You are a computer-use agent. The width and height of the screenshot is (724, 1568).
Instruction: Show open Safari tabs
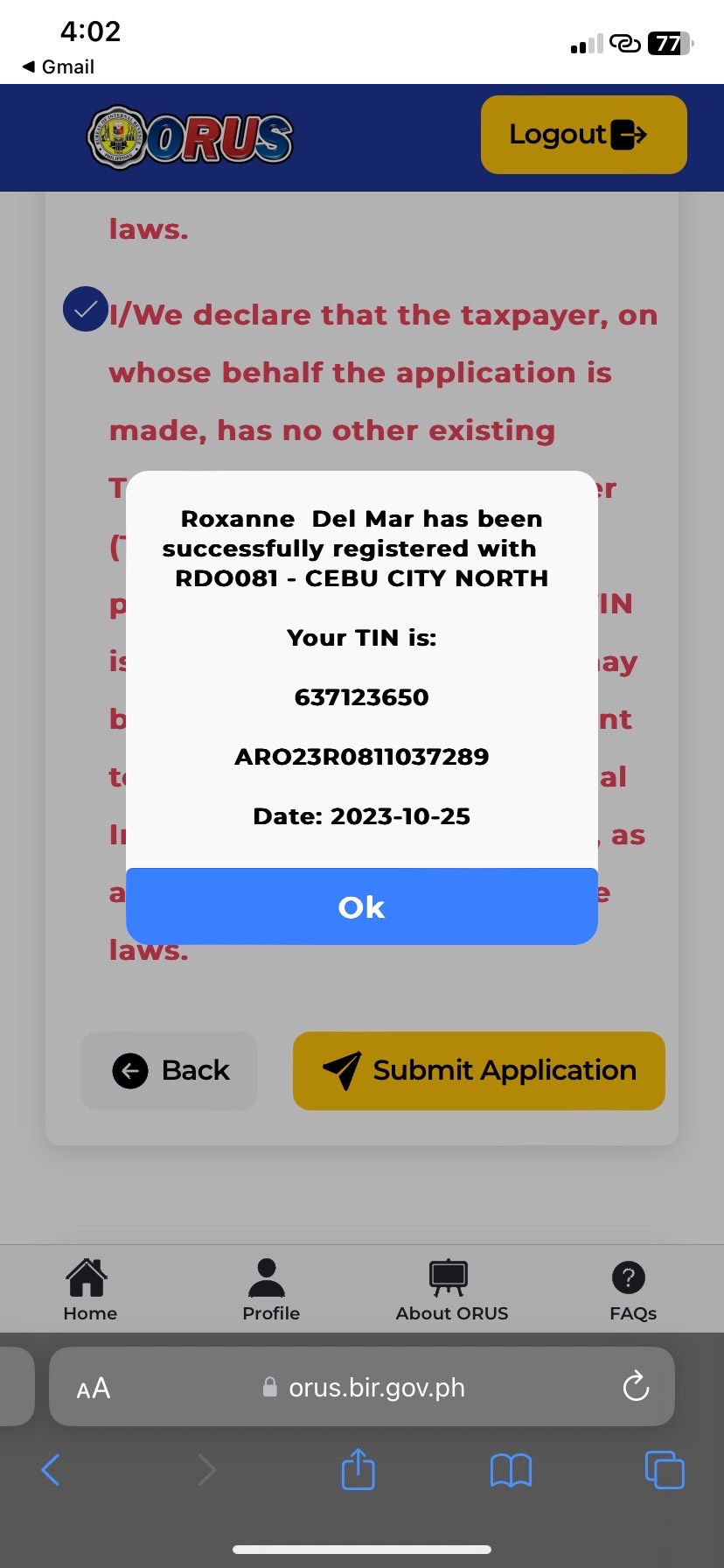point(665,1470)
